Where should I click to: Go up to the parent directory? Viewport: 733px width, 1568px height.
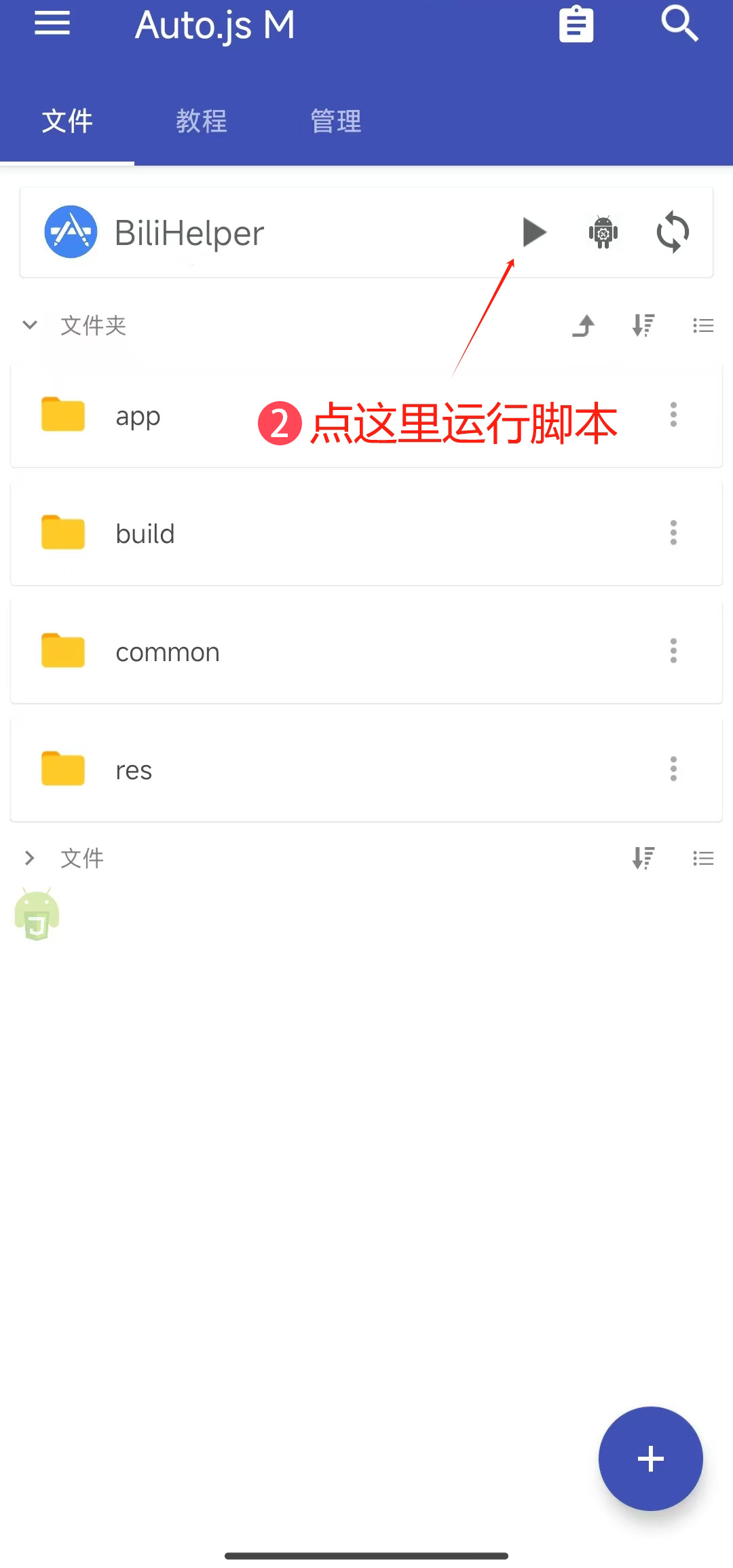pos(584,326)
